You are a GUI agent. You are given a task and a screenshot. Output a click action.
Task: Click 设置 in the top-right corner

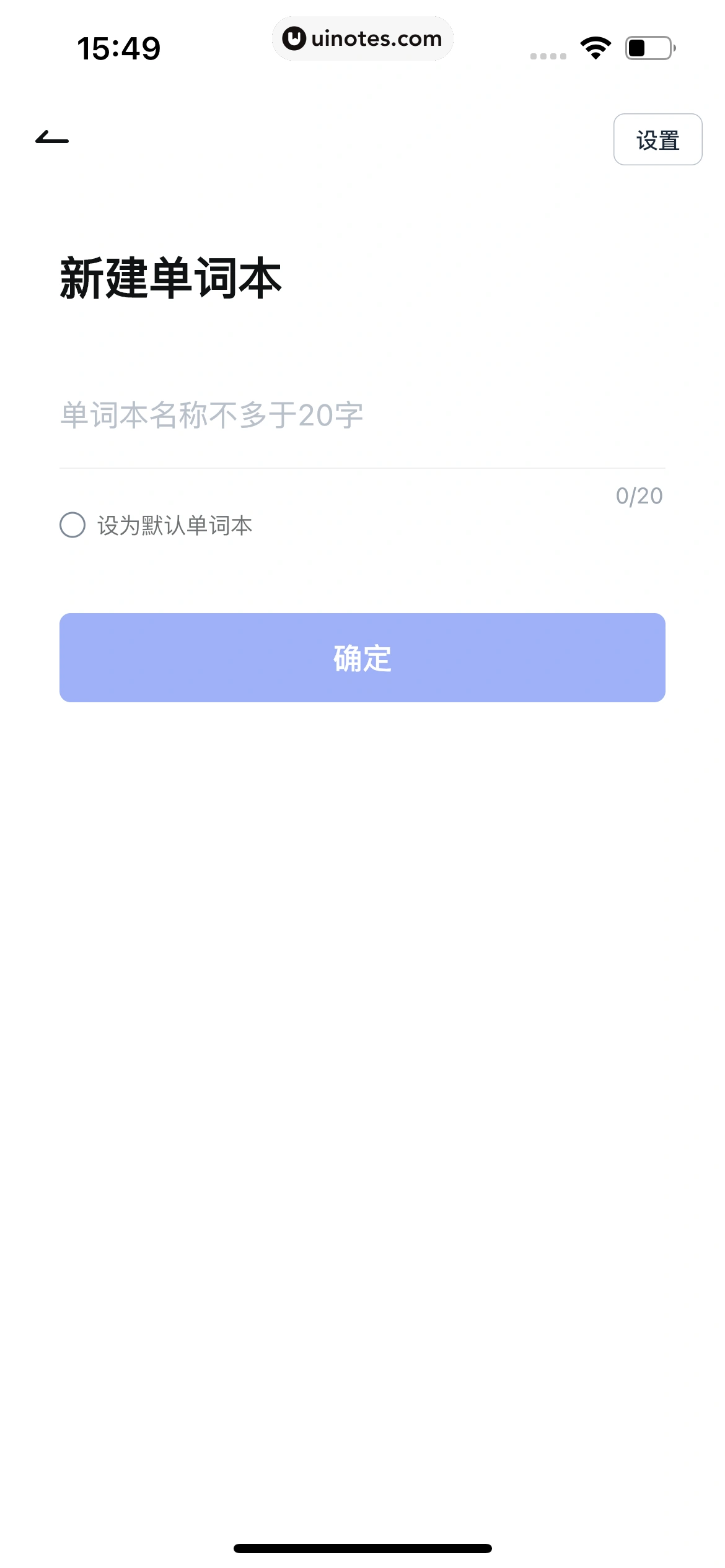657,140
